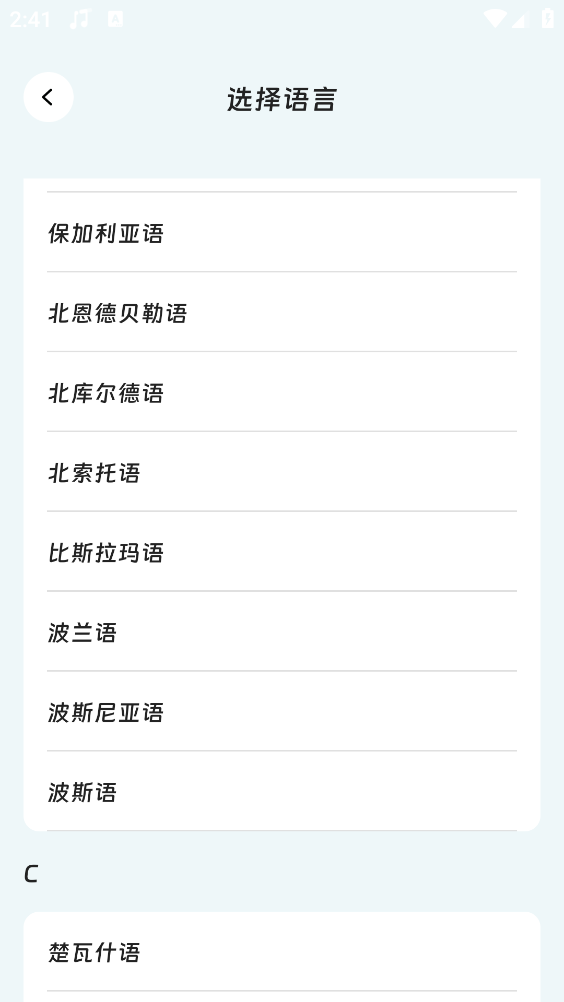Choose 波兰语 from the list
Image resolution: width=564 pixels, height=1002 pixels.
282,631
